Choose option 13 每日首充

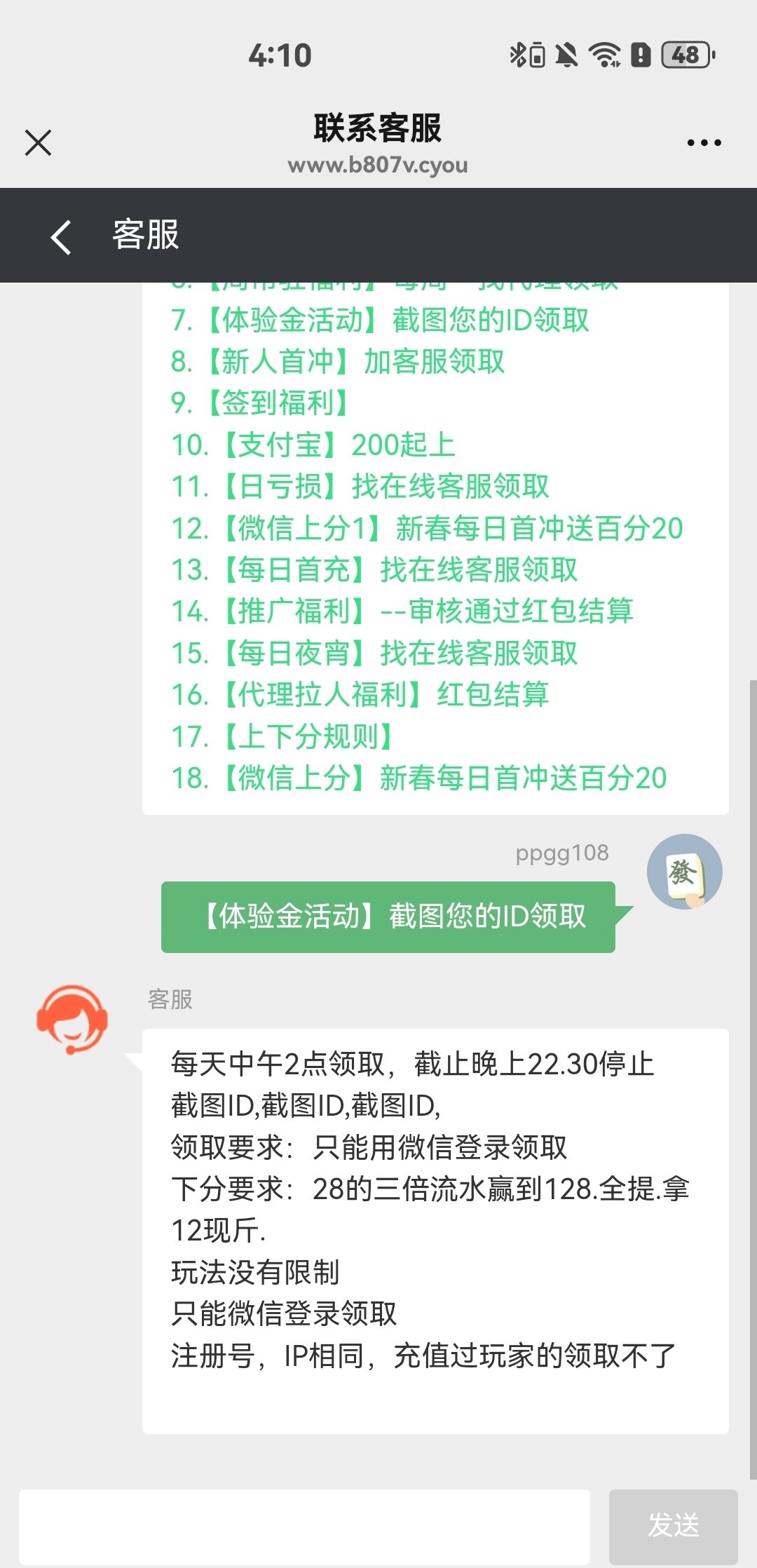coord(374,570)
